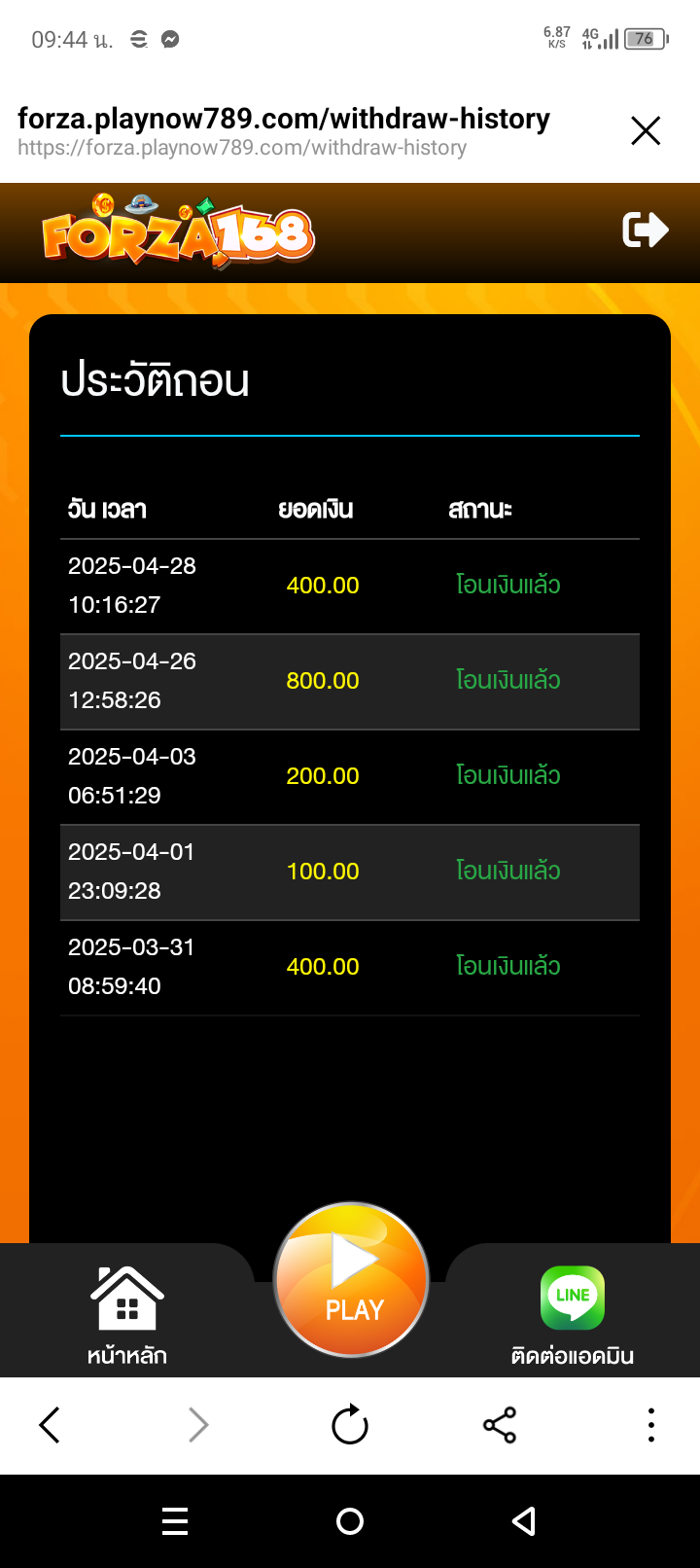The height and width of the screenshot is (1568, 700).
Task: Go back to the previous web page
Action: click(x=50, y=1426)
